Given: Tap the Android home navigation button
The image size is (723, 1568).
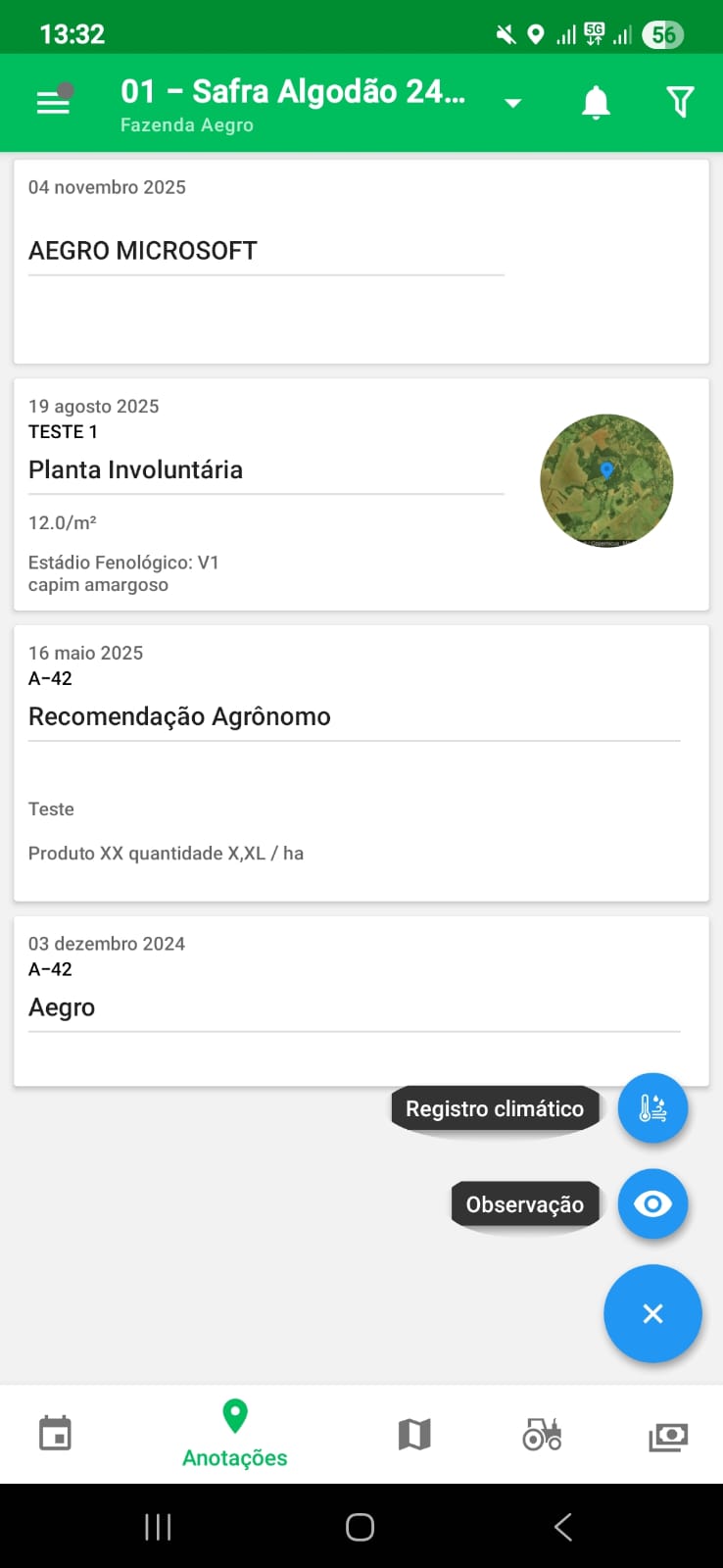Looking at the screenshot, I should pos(360,1526).
